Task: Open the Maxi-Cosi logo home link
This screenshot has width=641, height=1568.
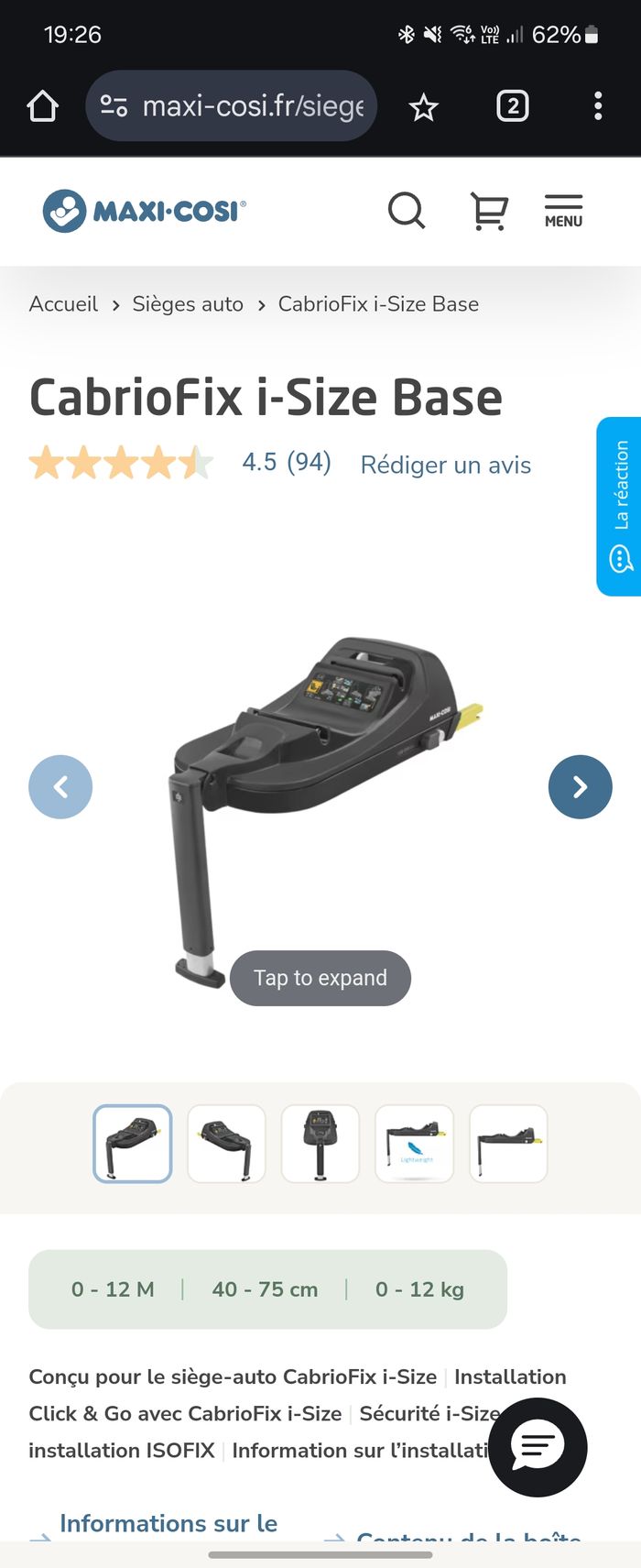Action: point(144,211)
